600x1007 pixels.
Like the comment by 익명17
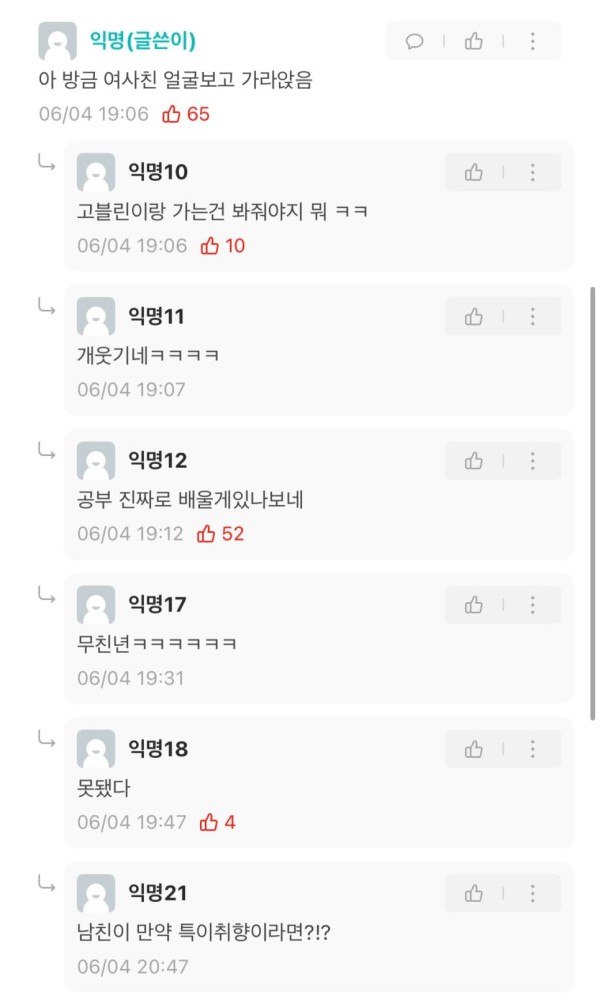pyautogui.click(x=474, y=605)
